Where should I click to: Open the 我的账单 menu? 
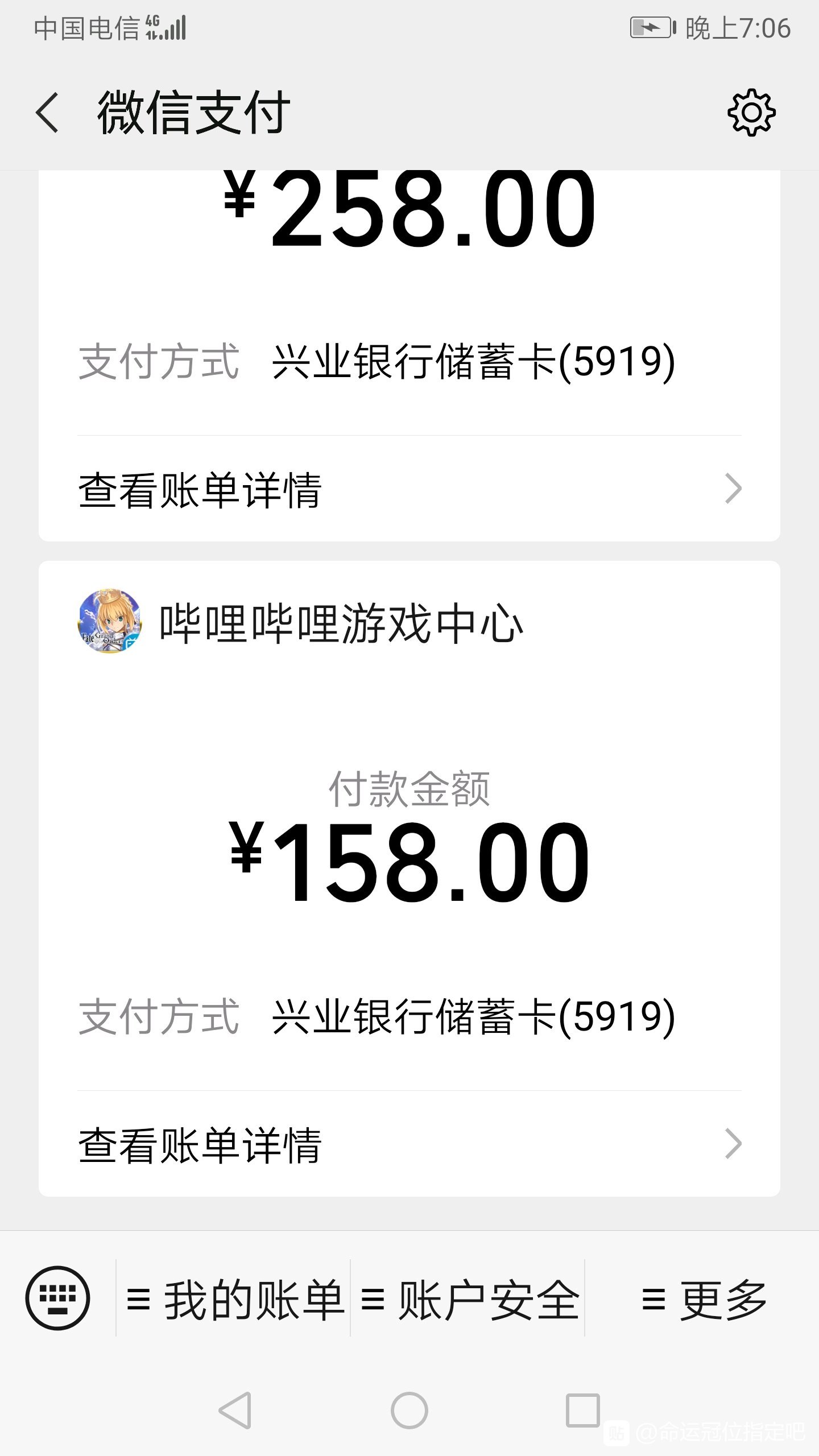point(234,1299)
